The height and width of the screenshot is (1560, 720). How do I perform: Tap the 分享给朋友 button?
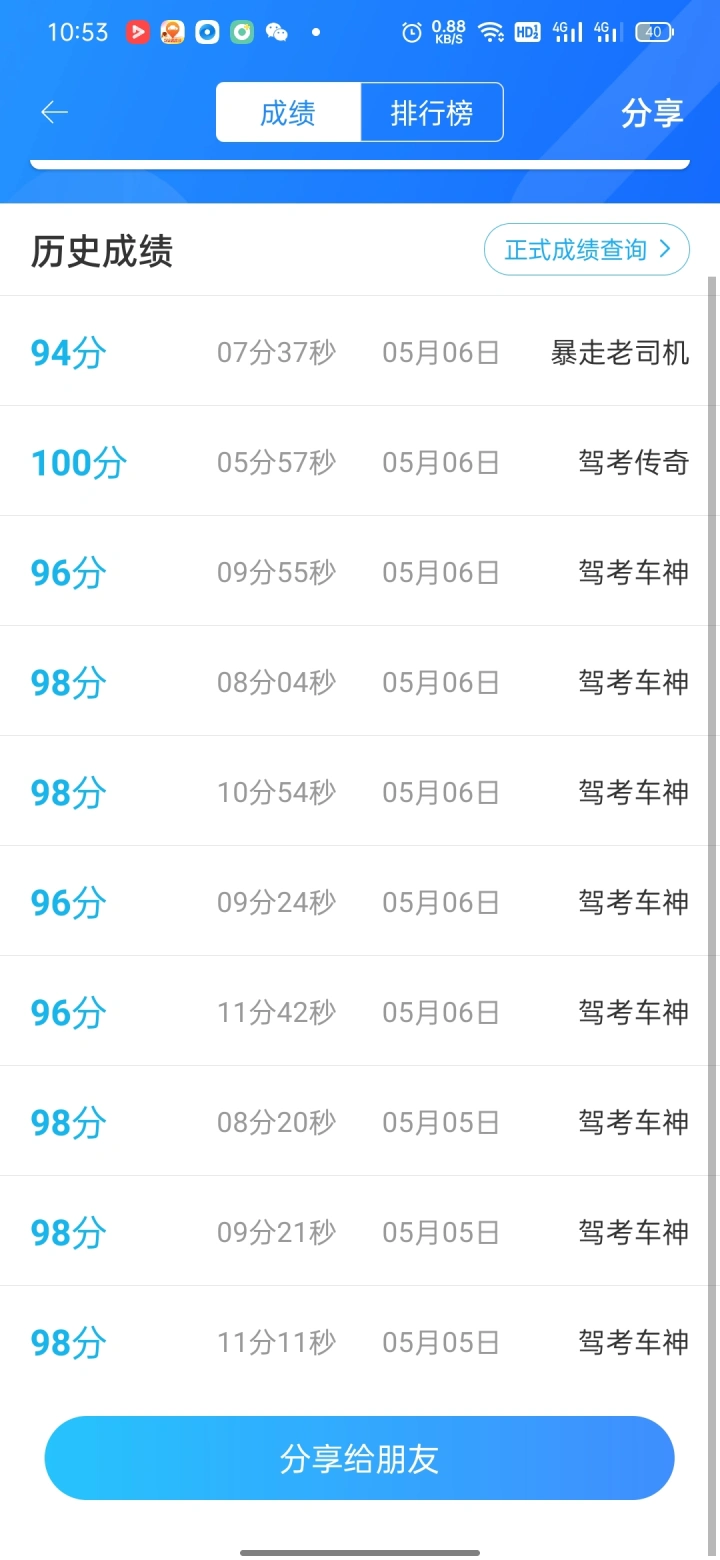[x=360, y=1458]
